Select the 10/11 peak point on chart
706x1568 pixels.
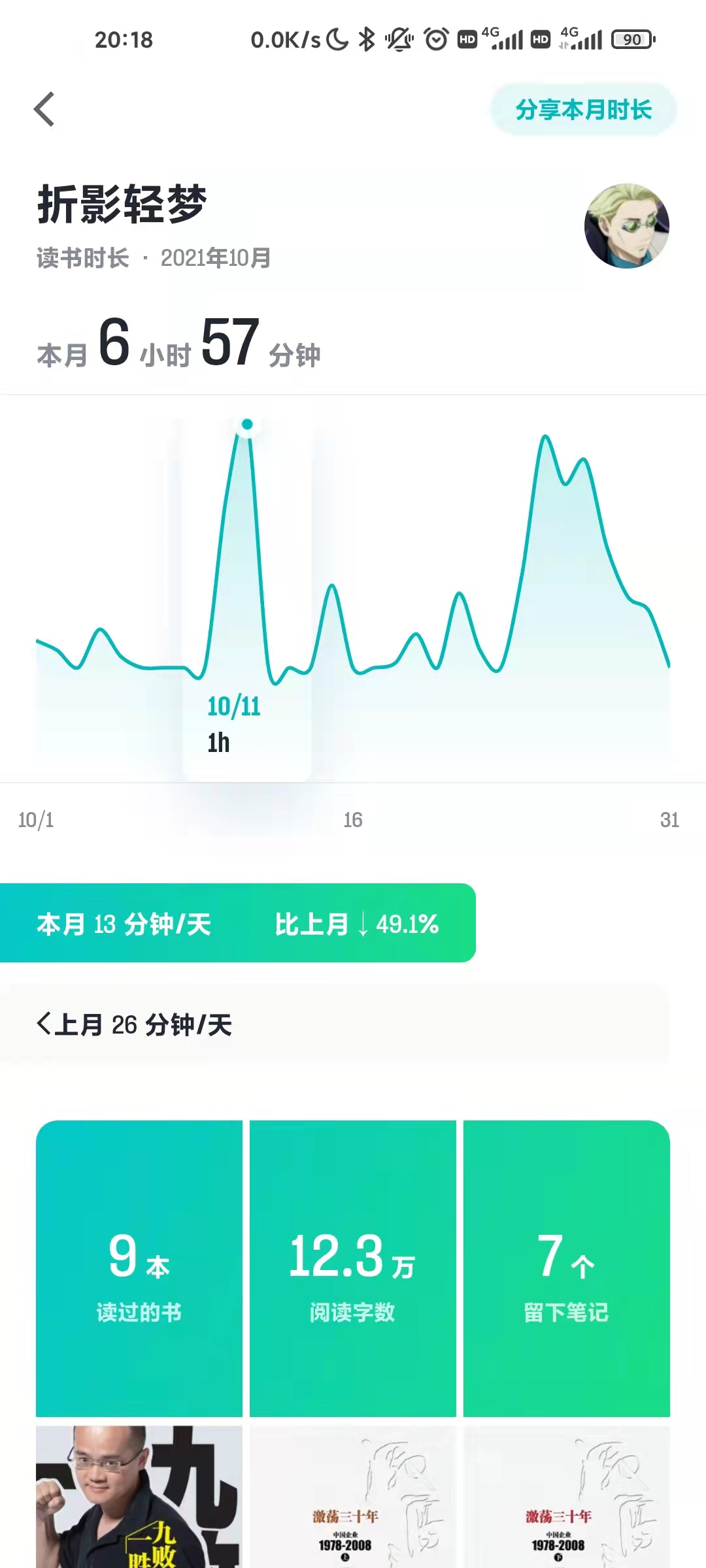click(247, 425)
